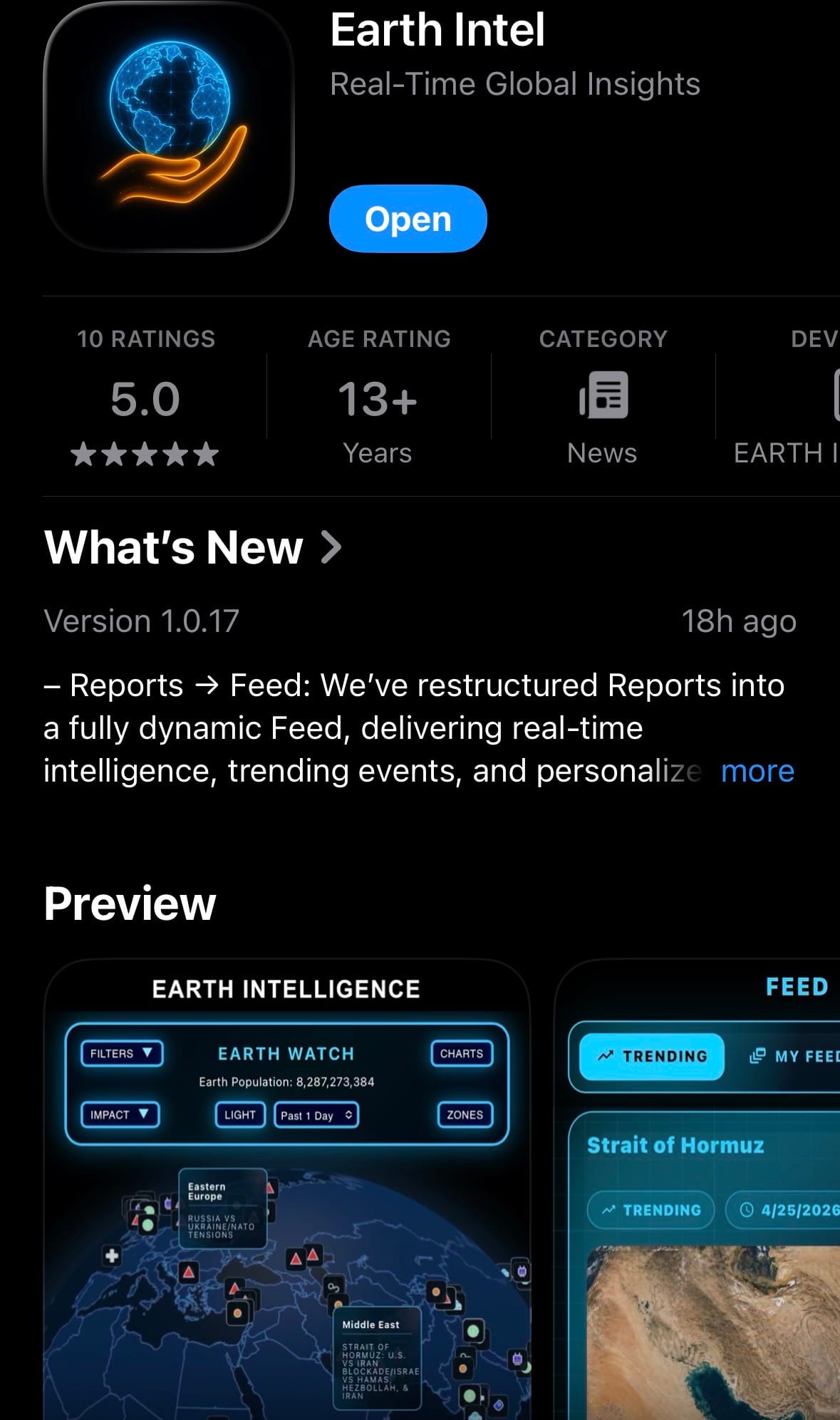Show the 13+ age rating details

378,398
